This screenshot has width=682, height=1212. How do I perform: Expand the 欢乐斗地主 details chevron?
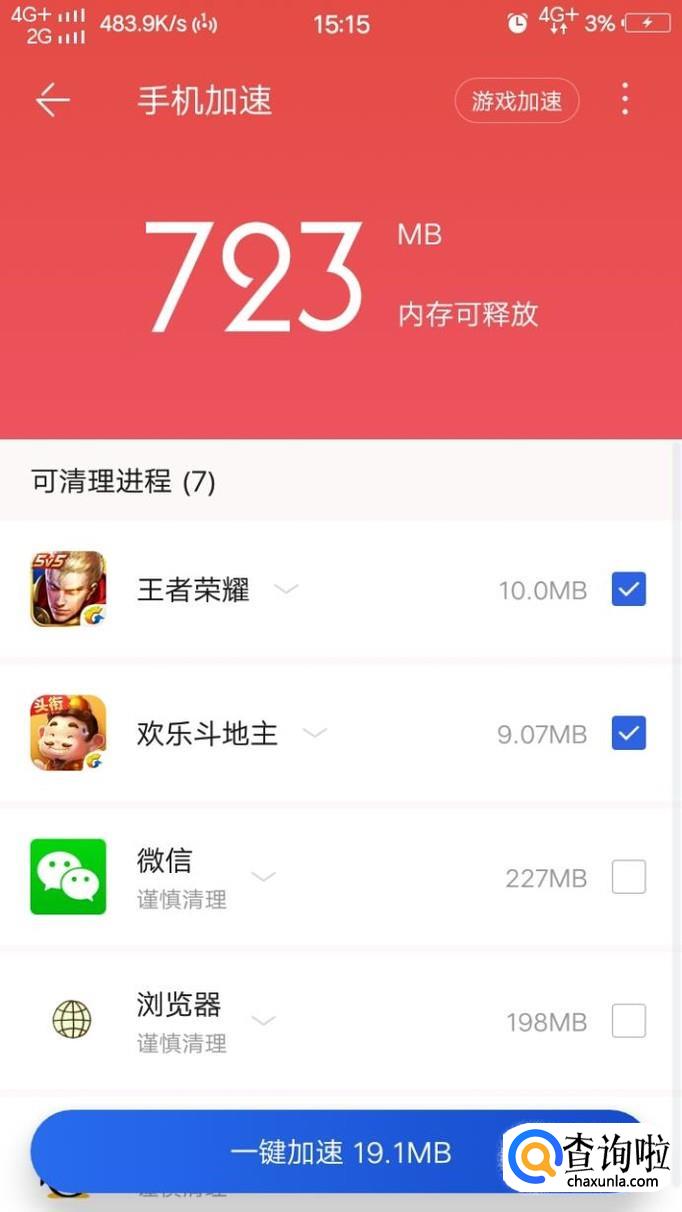[314, 733]
